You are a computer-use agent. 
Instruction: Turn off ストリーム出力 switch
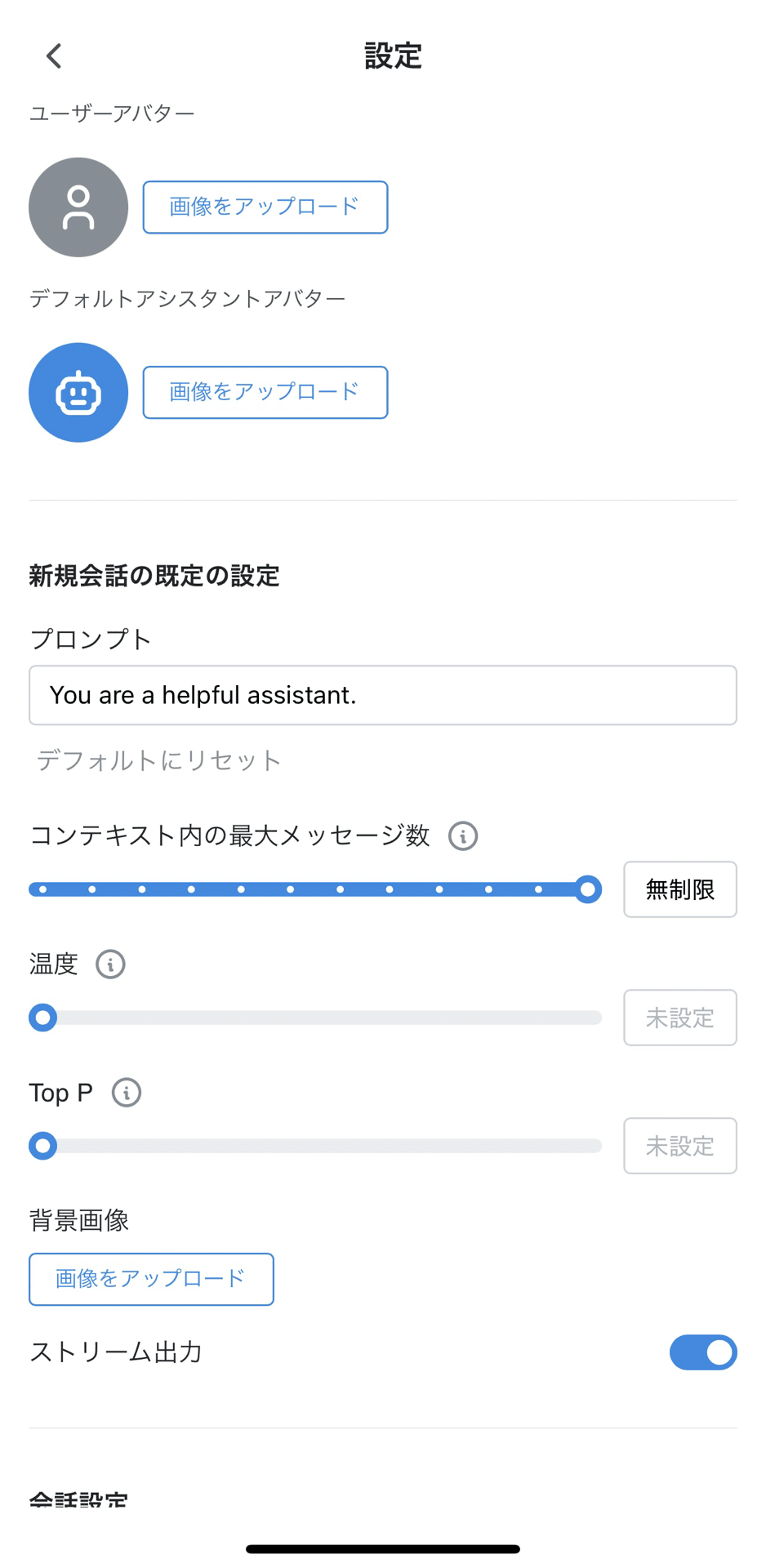pos(702,1352)
